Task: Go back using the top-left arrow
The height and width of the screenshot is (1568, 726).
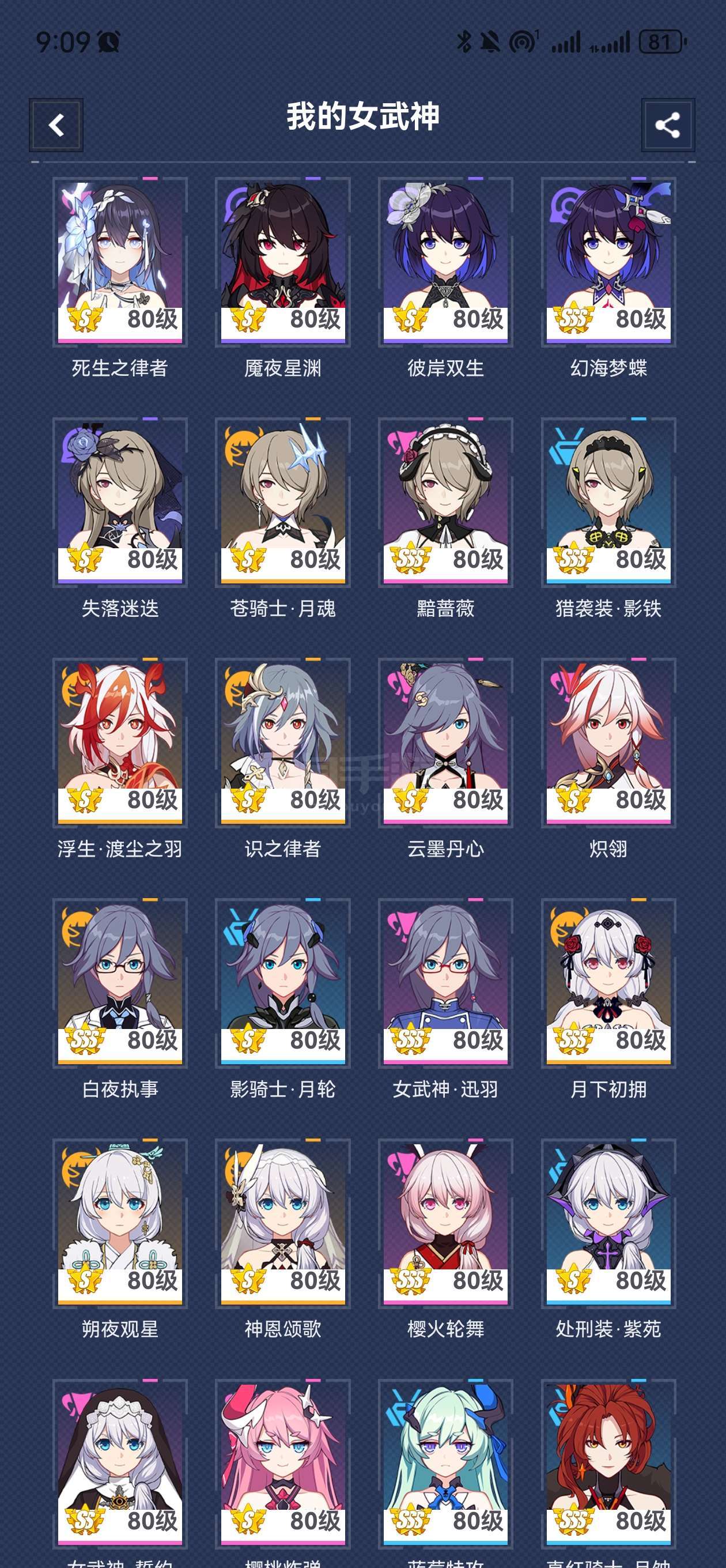Action: click(56, 125)
